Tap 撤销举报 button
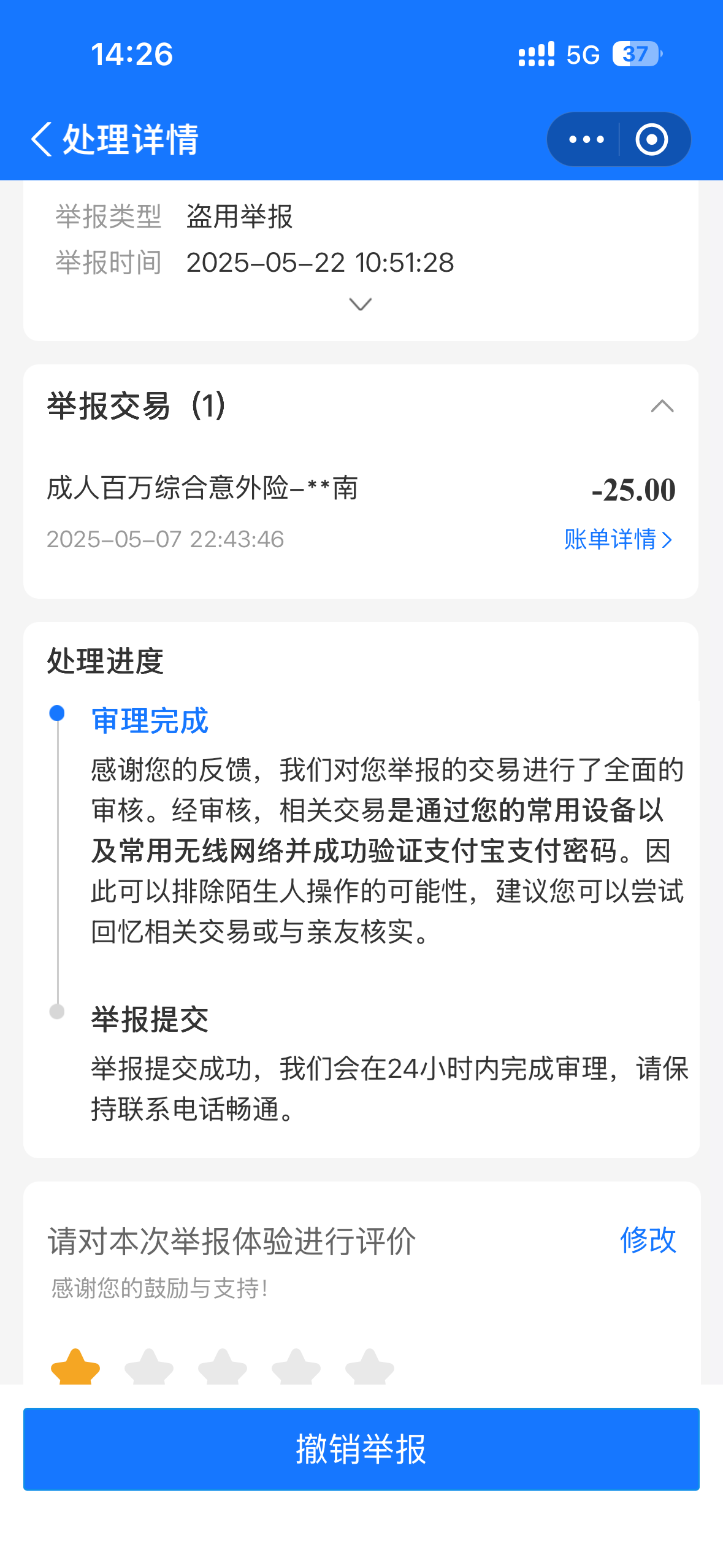This screenshot has height=1568, width=723. (x=361, y=1449)
